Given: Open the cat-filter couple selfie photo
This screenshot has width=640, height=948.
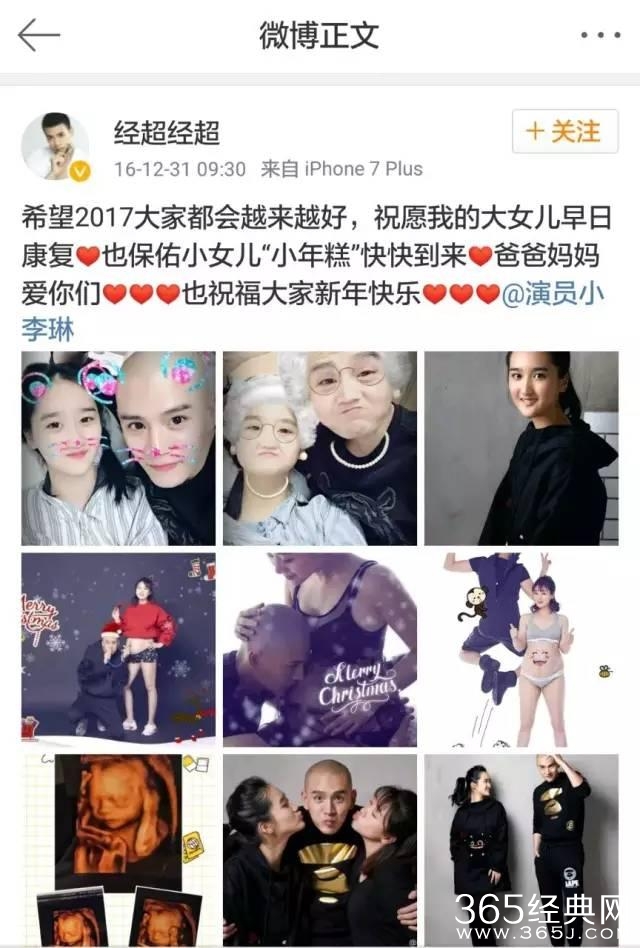Looking at the screenshot, I should (118, 448).
